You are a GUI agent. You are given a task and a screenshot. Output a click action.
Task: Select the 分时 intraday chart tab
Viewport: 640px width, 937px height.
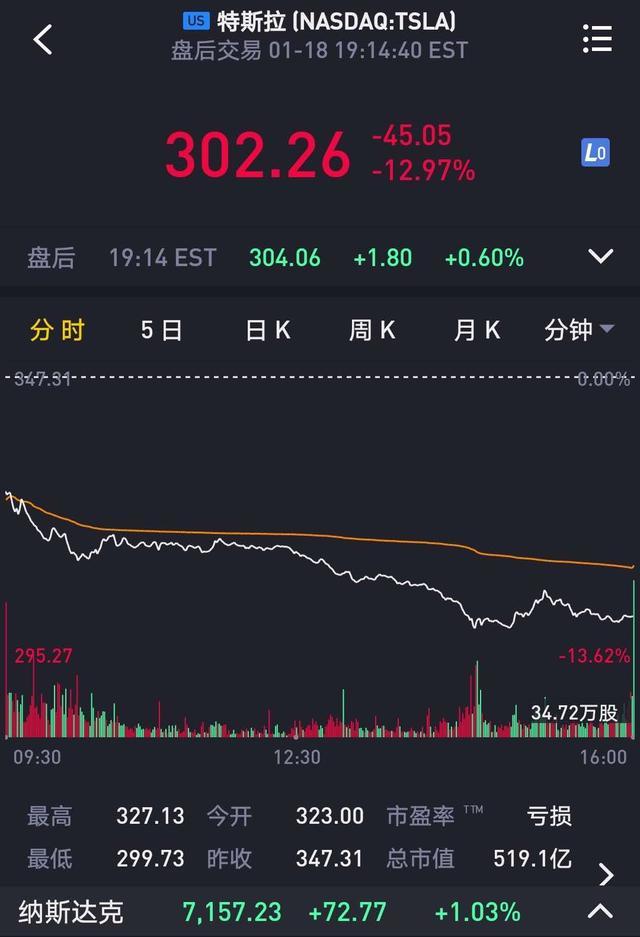point(58,330)
